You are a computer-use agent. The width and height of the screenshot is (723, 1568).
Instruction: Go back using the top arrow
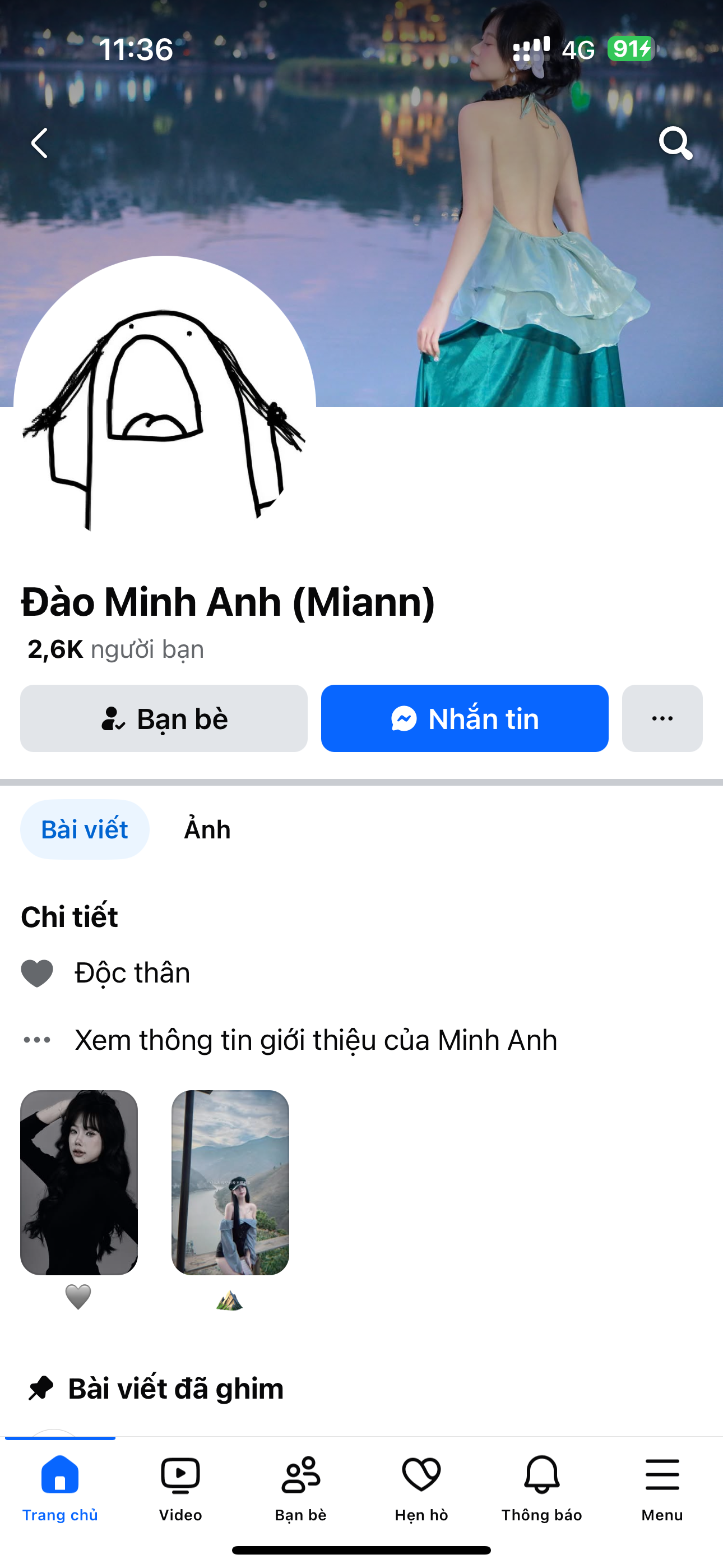(x=40, y=143)
